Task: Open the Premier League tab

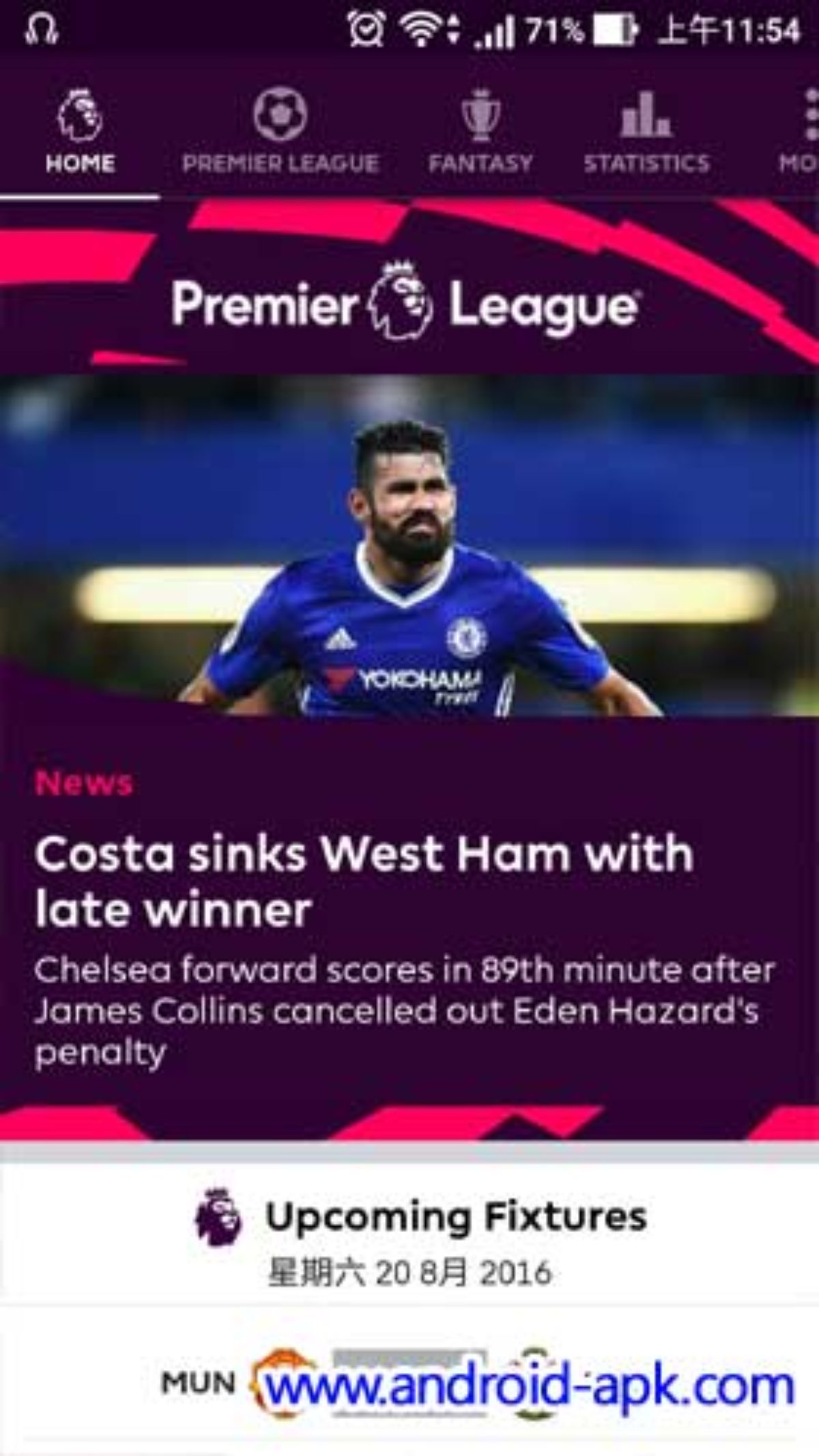Action: click(280, 132)
